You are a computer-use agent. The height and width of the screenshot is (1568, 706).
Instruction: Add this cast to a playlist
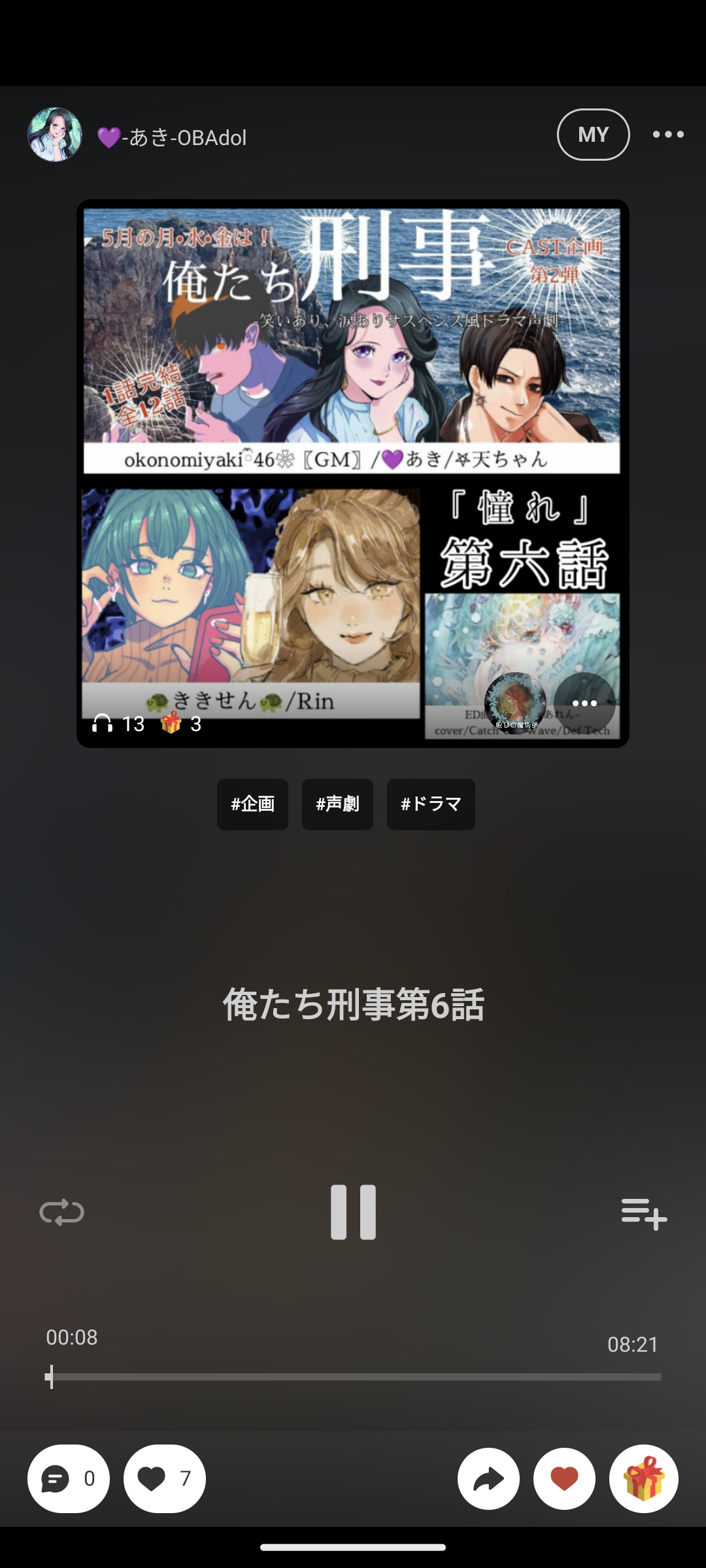[643, 1214]
